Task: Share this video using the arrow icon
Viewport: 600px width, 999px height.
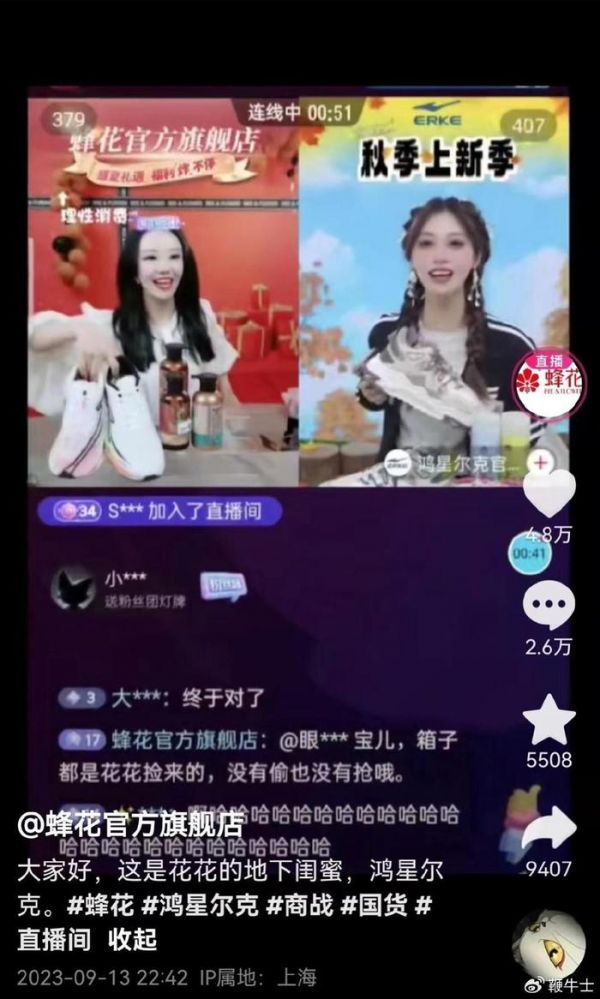Action: [x=550, y=829]
